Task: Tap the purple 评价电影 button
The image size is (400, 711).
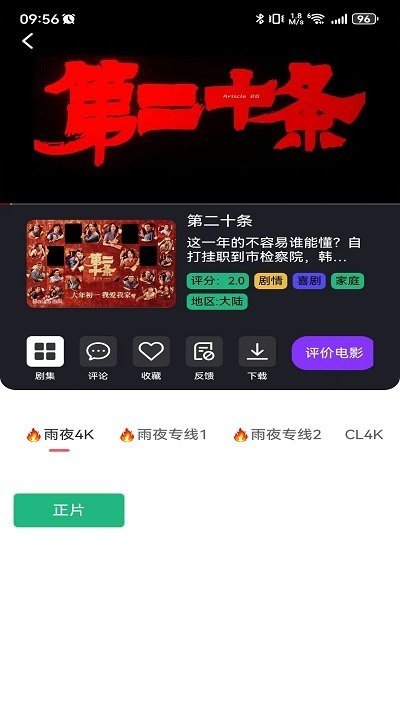Action: (333, 353)
